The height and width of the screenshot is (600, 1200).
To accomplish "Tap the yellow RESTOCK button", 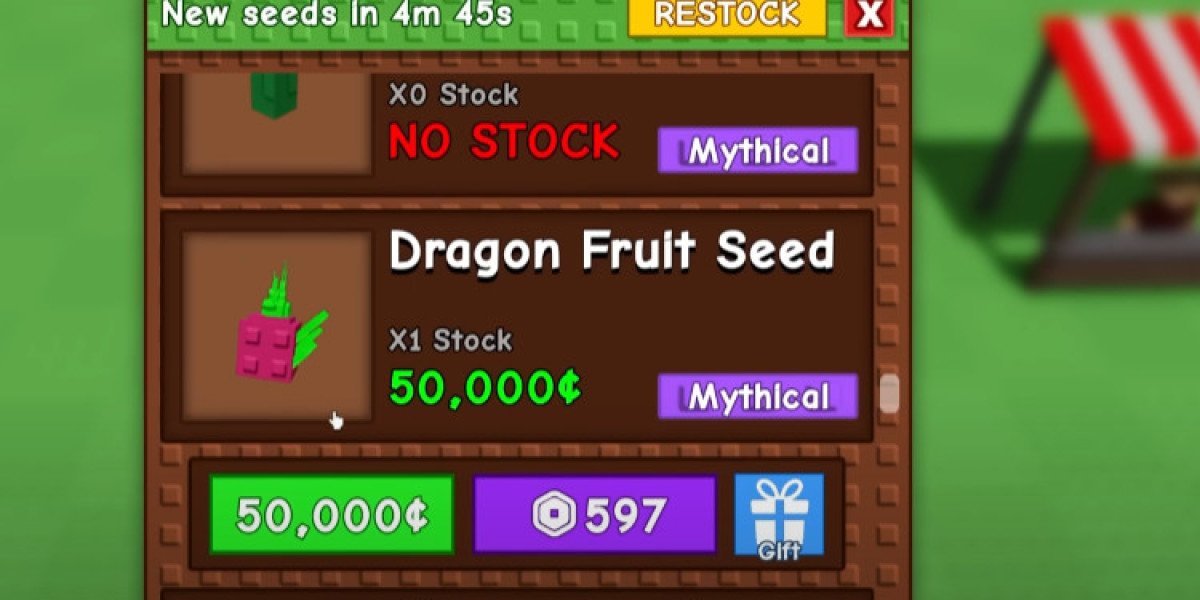I will [727, 15].
